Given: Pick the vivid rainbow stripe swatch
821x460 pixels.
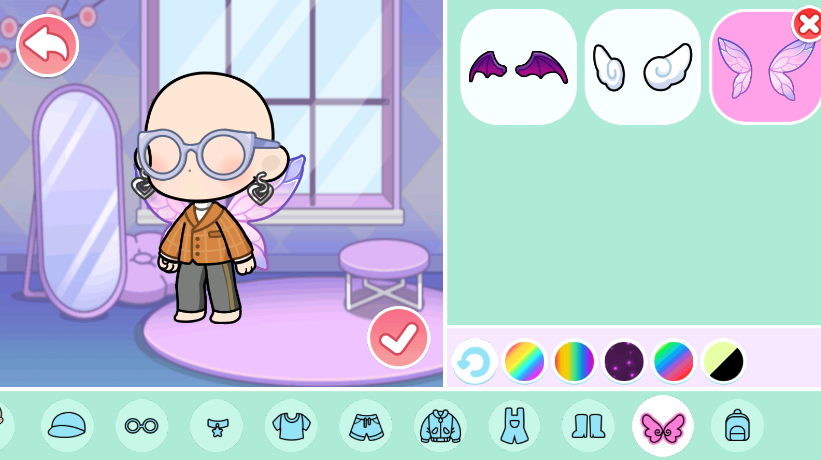Looking at the screenshot, I should (574, 361).
